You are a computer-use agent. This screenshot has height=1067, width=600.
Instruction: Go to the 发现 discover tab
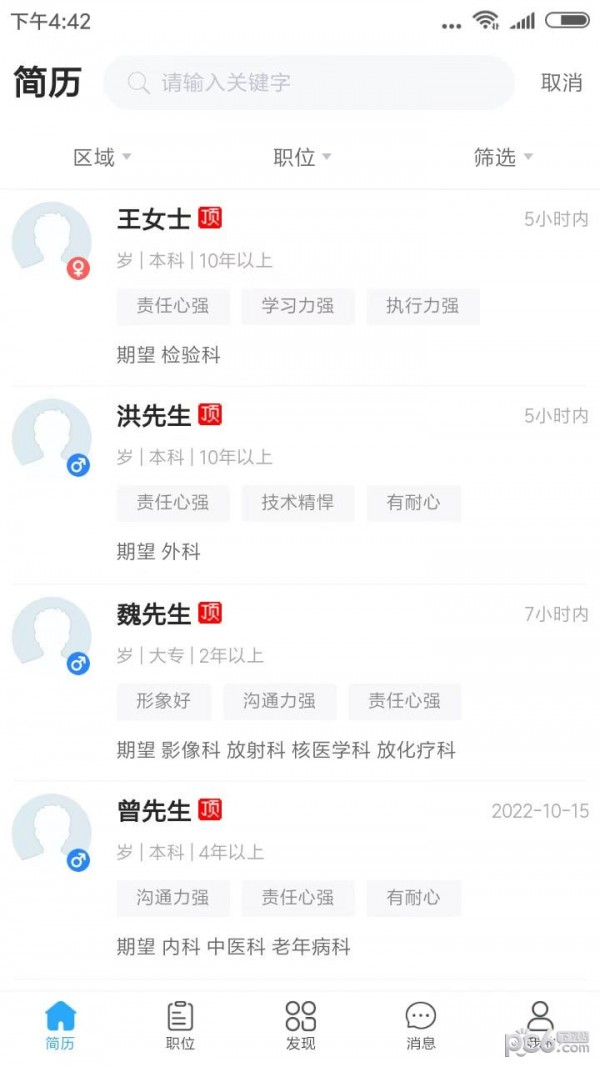[300, 1026]
